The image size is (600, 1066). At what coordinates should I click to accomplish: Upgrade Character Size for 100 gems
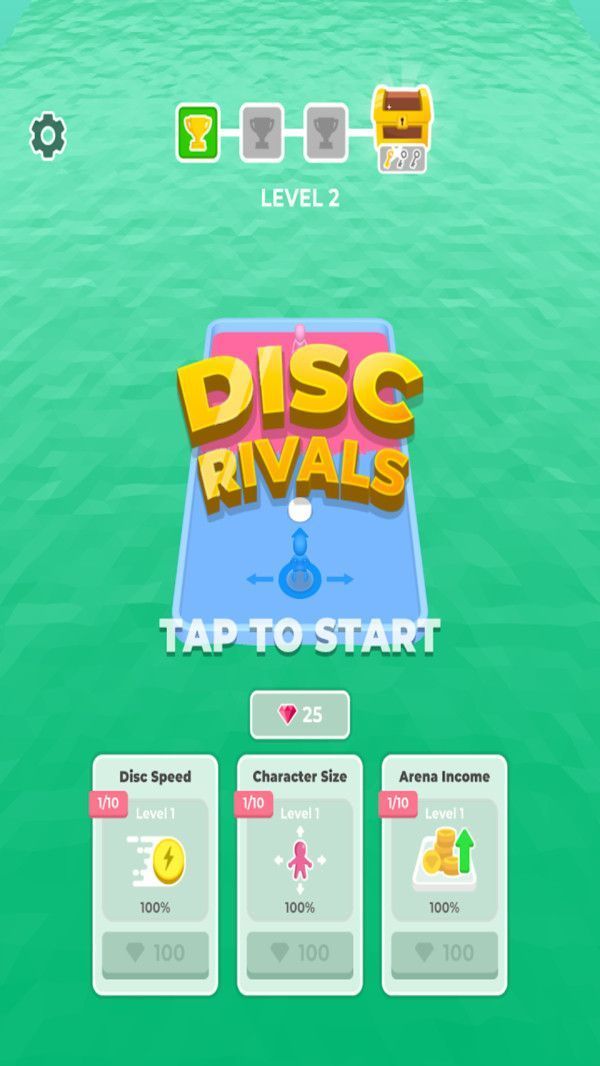(300, 953)
